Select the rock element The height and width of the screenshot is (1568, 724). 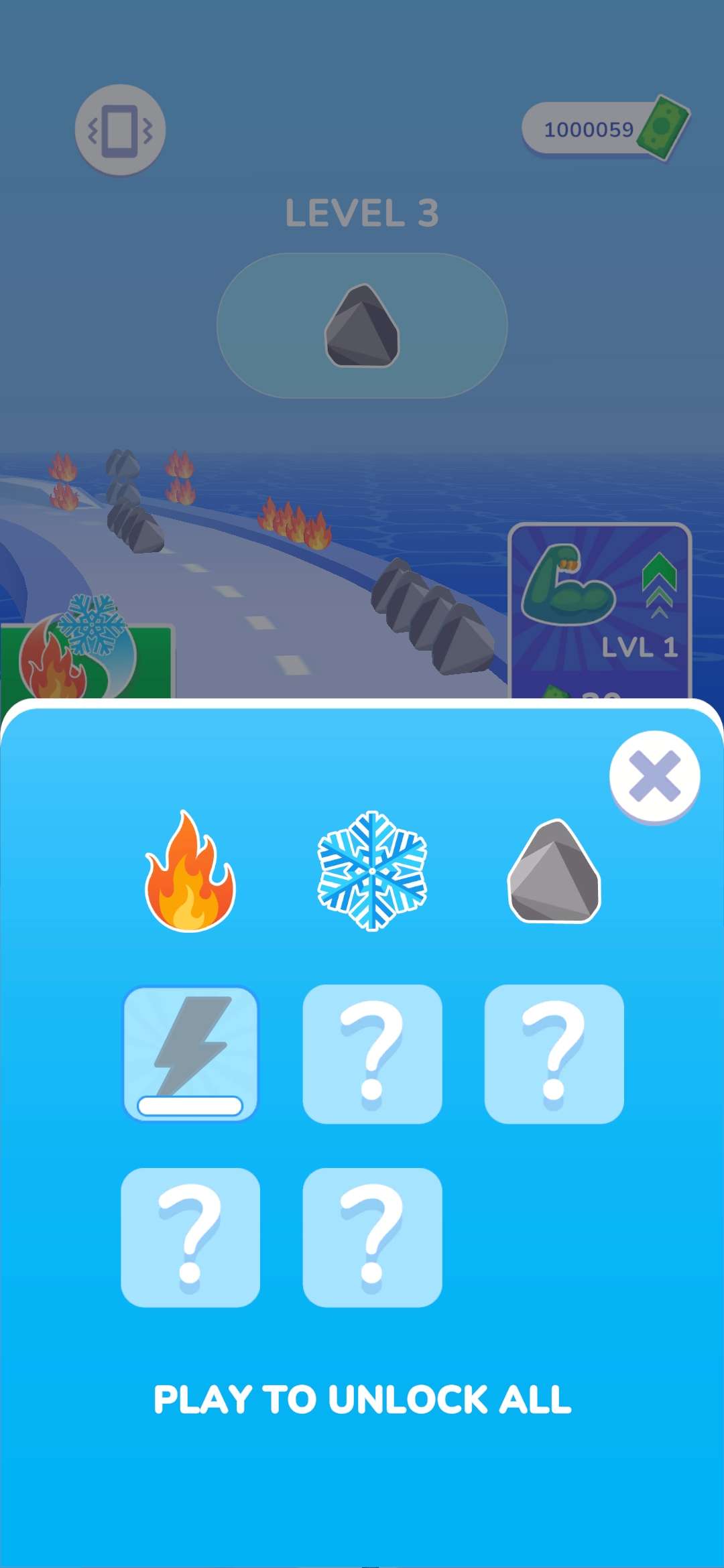[x=554, y=871]
